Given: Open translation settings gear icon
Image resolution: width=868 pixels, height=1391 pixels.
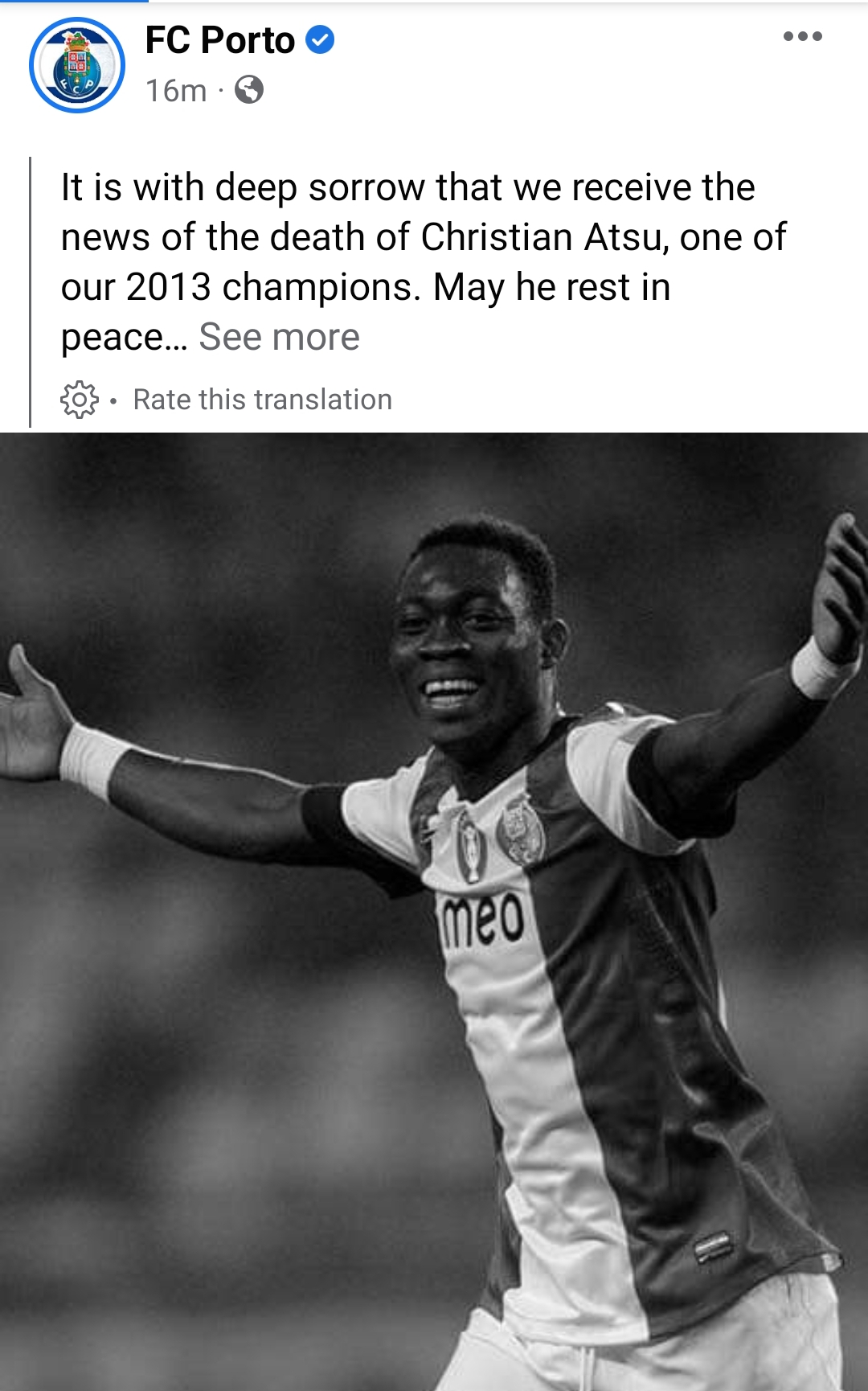Looking at the screenshot, I should click(x=79, y=400).
